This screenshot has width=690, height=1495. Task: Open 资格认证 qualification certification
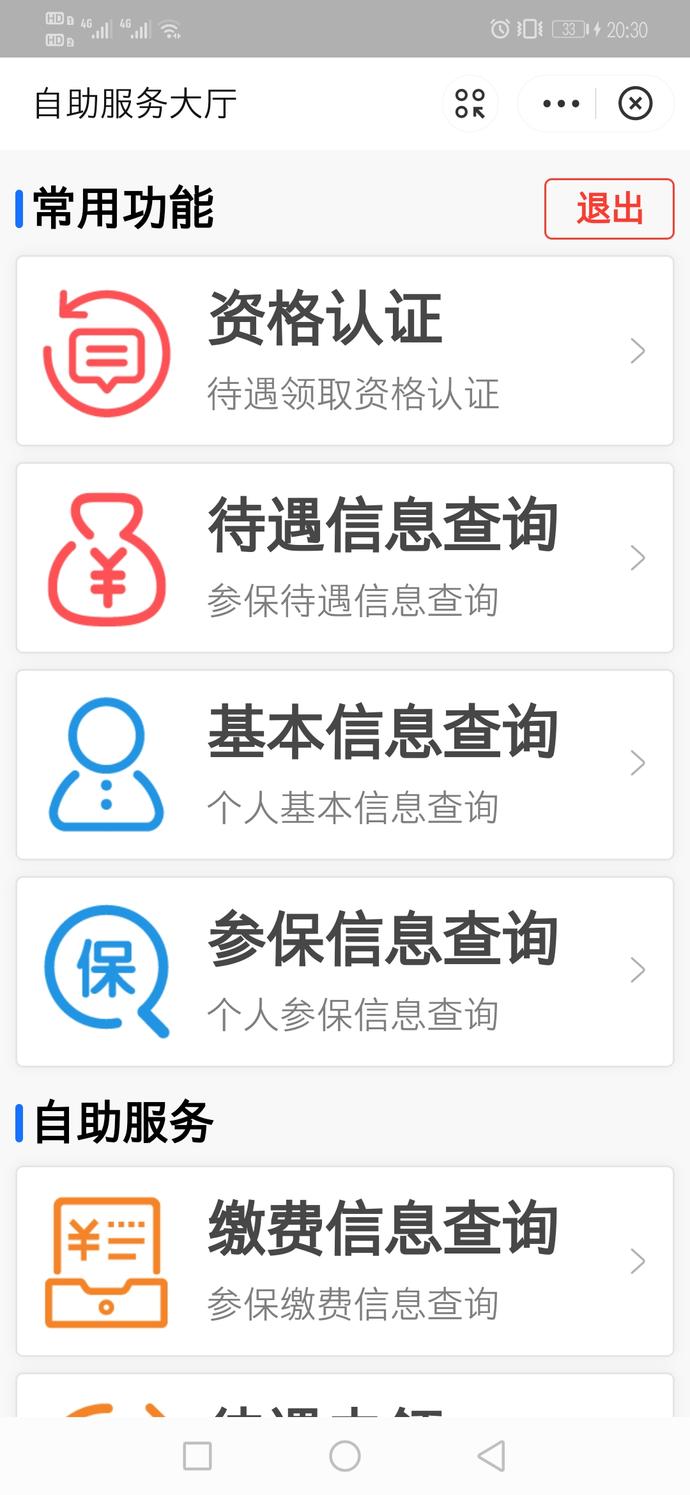[345, 351]
